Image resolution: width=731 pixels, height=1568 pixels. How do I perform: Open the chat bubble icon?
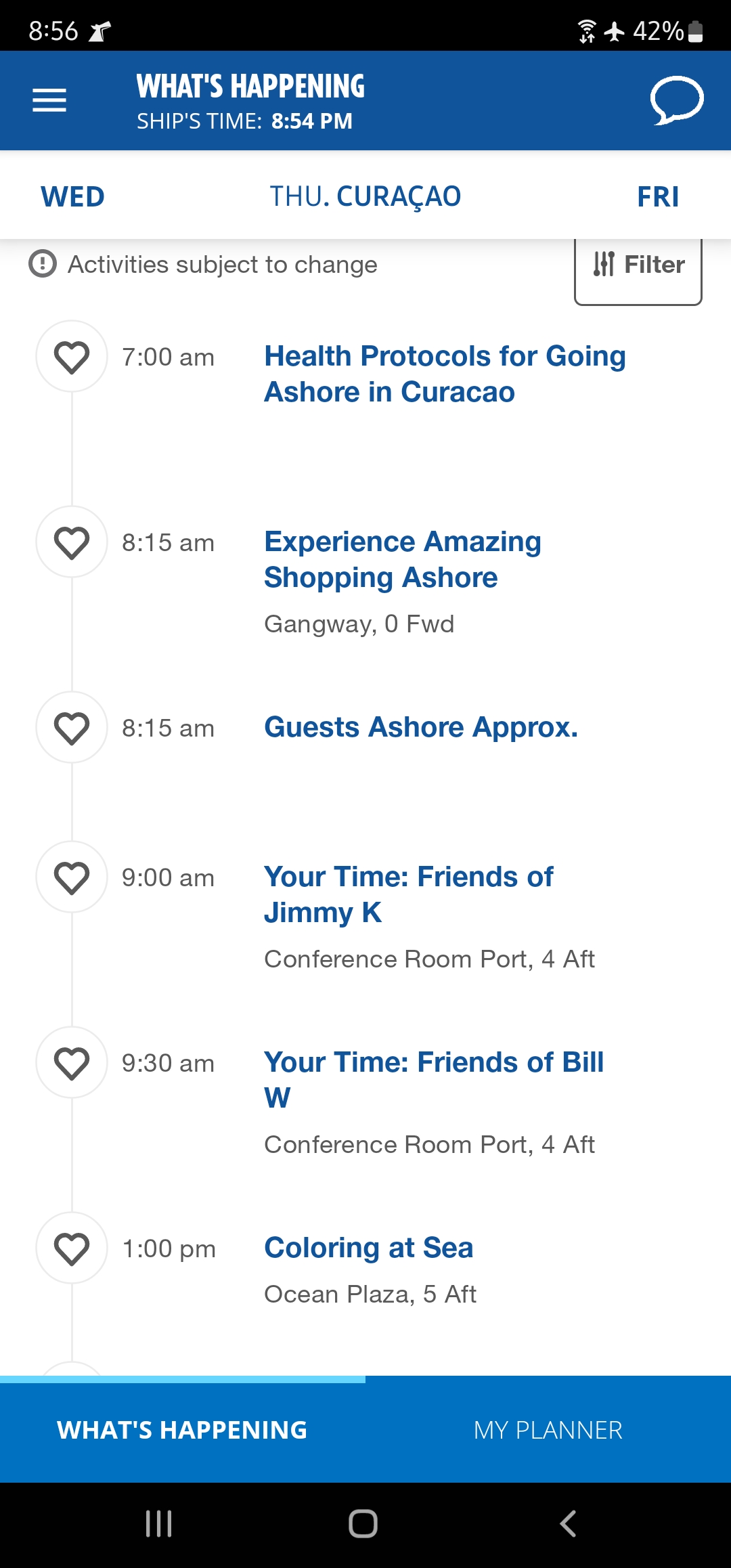tap(677, 100)
